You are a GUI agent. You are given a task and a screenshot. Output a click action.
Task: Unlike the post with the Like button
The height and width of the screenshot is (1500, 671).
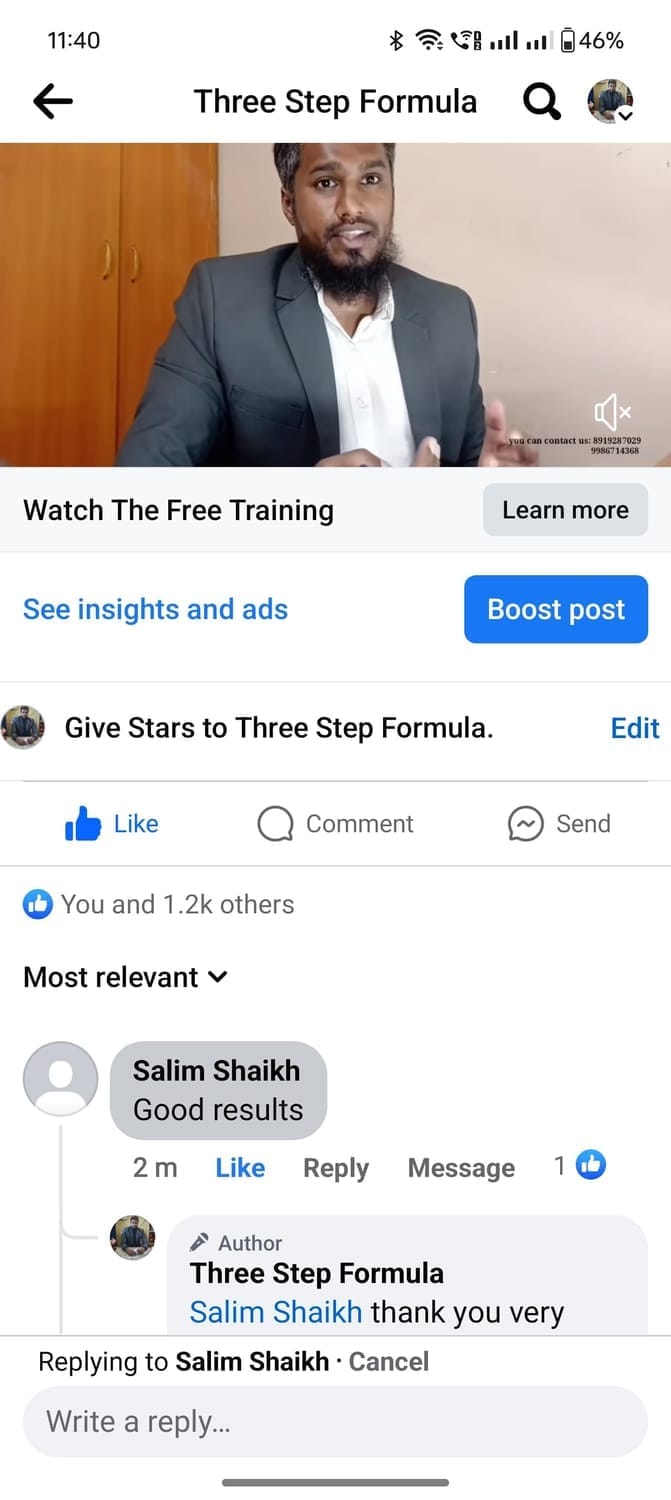tap(112, 824)
